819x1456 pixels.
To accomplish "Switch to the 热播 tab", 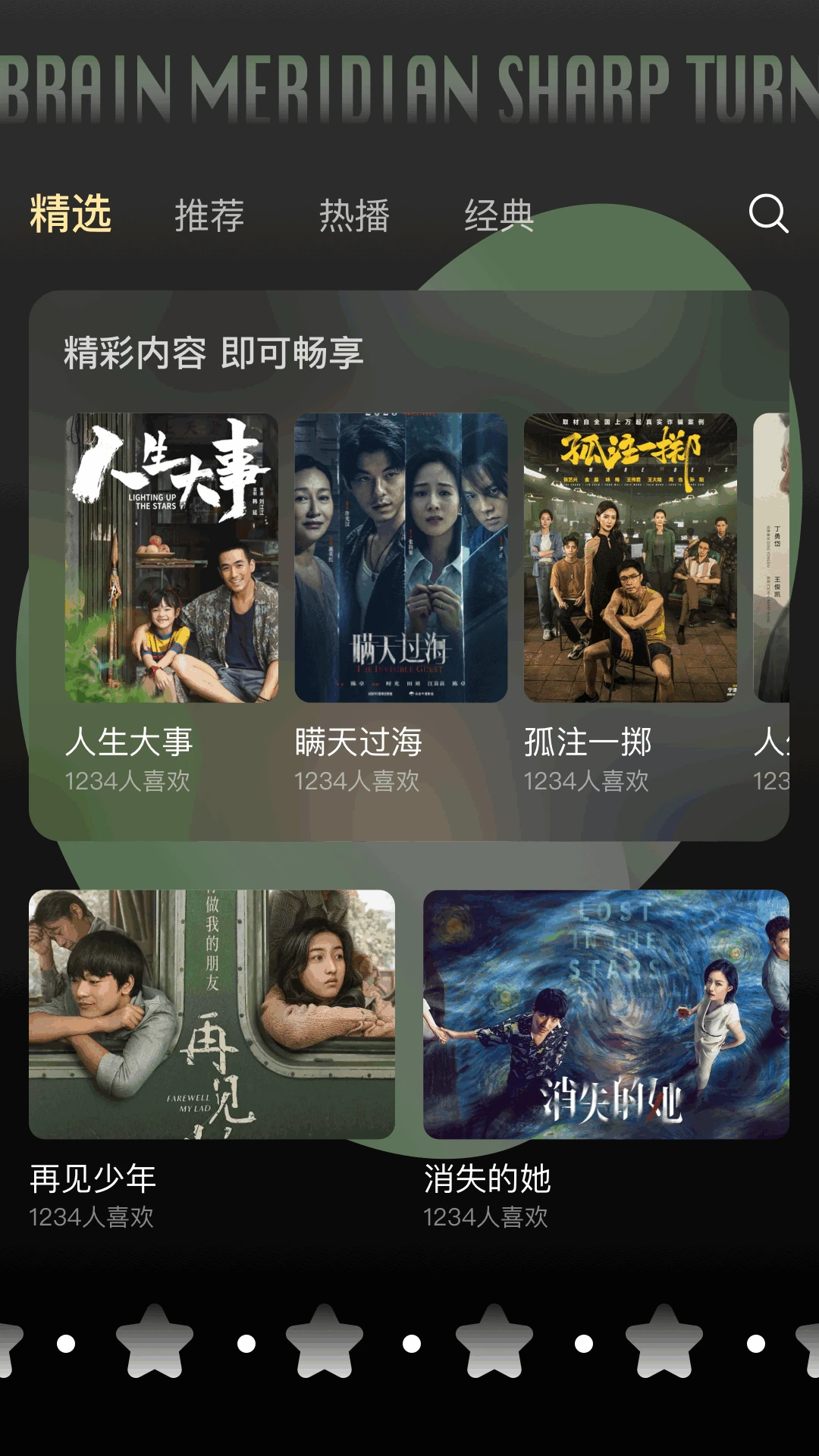I will click(354, 215).
